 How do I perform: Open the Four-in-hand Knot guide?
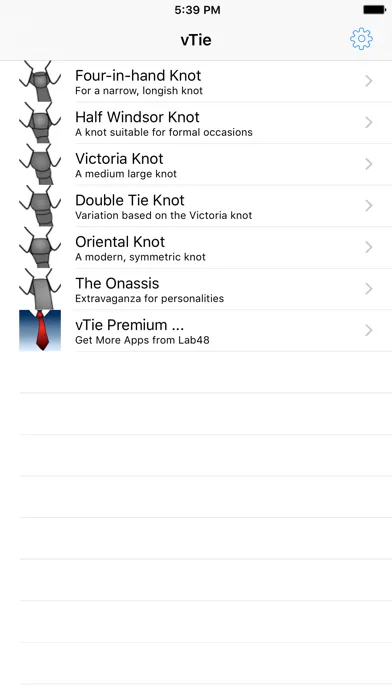click(196, 81)
